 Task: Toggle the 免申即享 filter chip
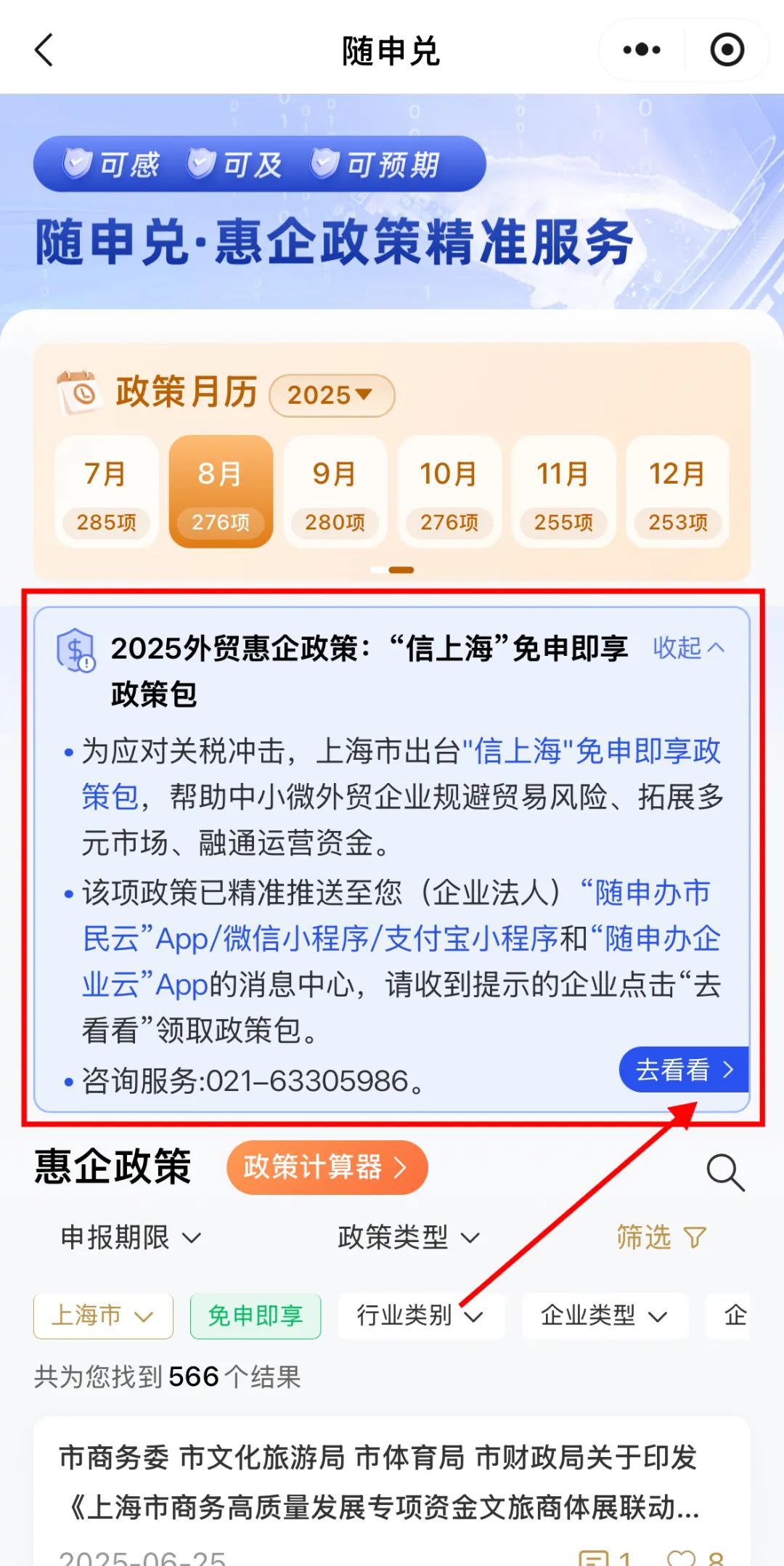256,1315
